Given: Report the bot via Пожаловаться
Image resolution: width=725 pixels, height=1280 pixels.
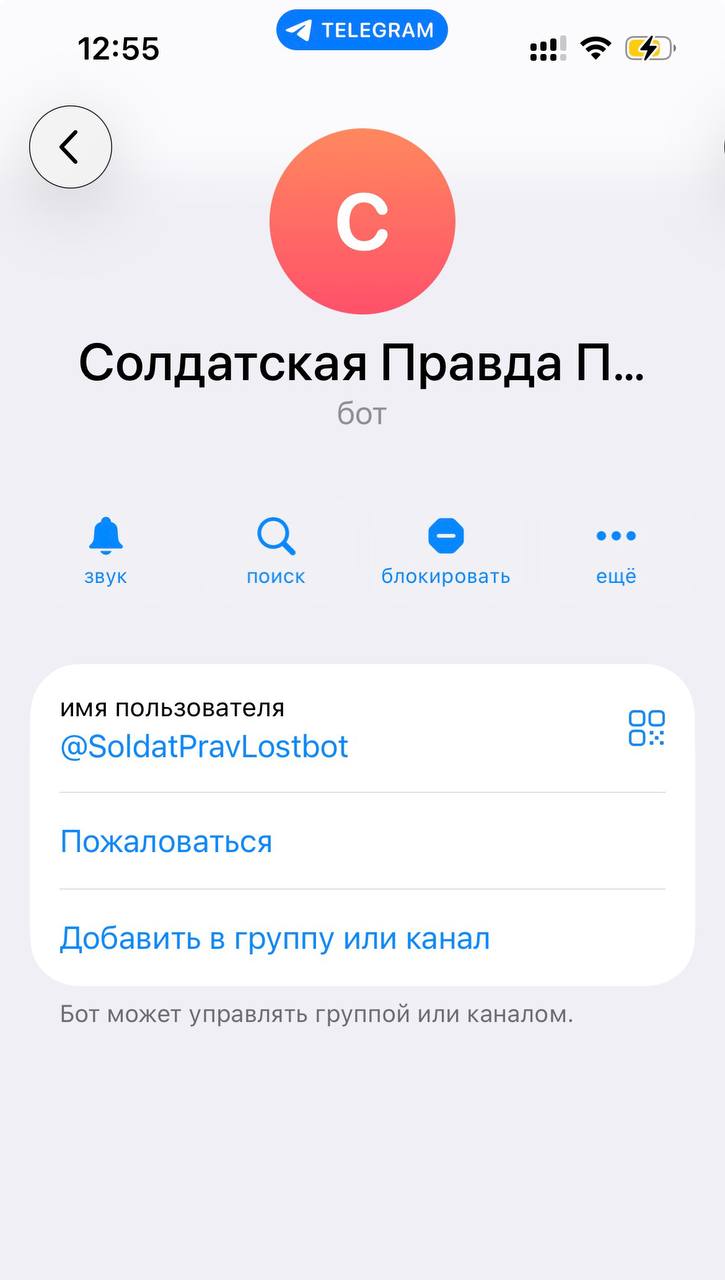Looking at the screenshot, I should [x=166, y=841].
